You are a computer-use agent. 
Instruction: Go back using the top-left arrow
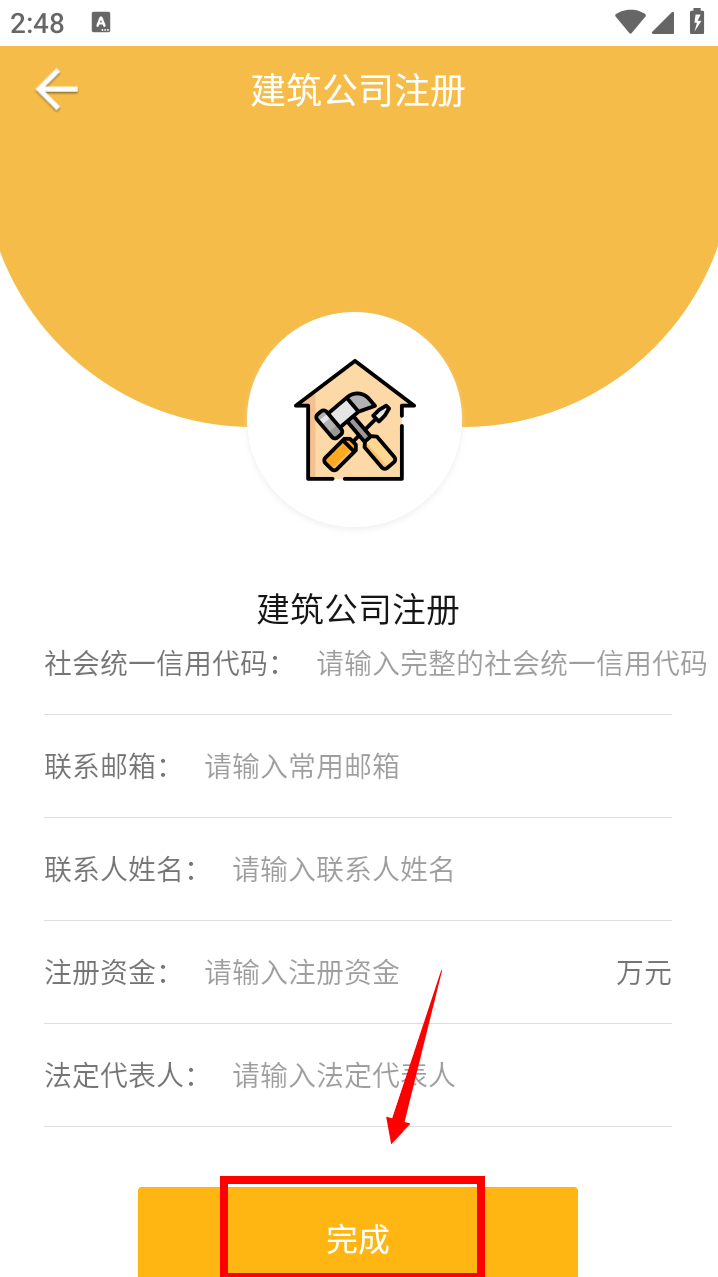tap(56, 90)
